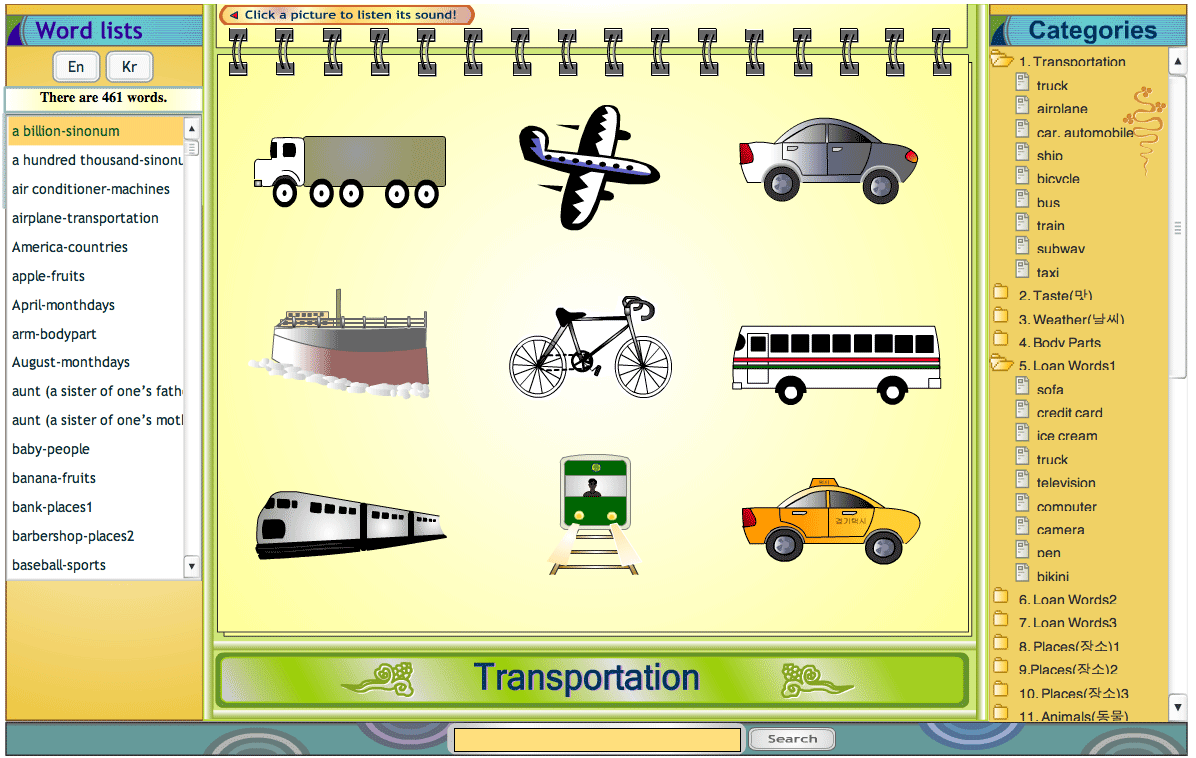
Task: Select 'television' under Loan Words1
Action: 1065,483
